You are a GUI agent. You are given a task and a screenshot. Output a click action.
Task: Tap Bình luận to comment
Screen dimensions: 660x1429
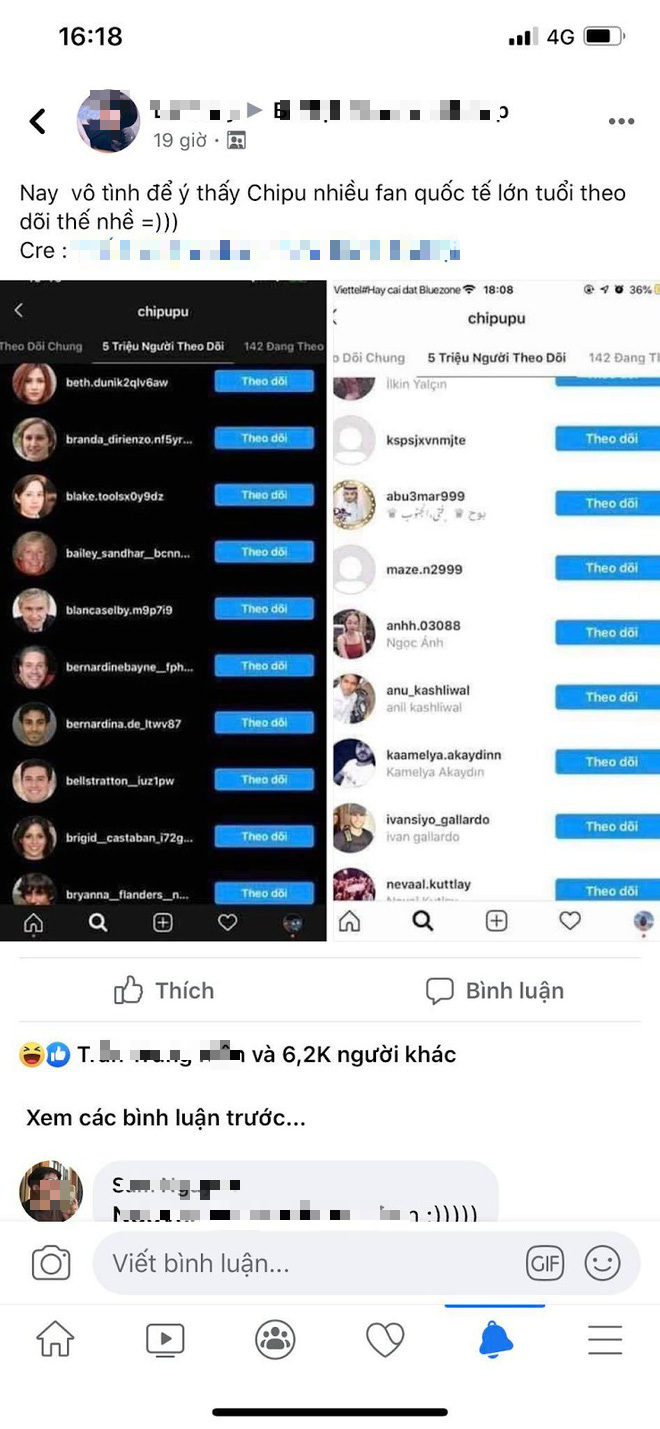tap(495, 991)
